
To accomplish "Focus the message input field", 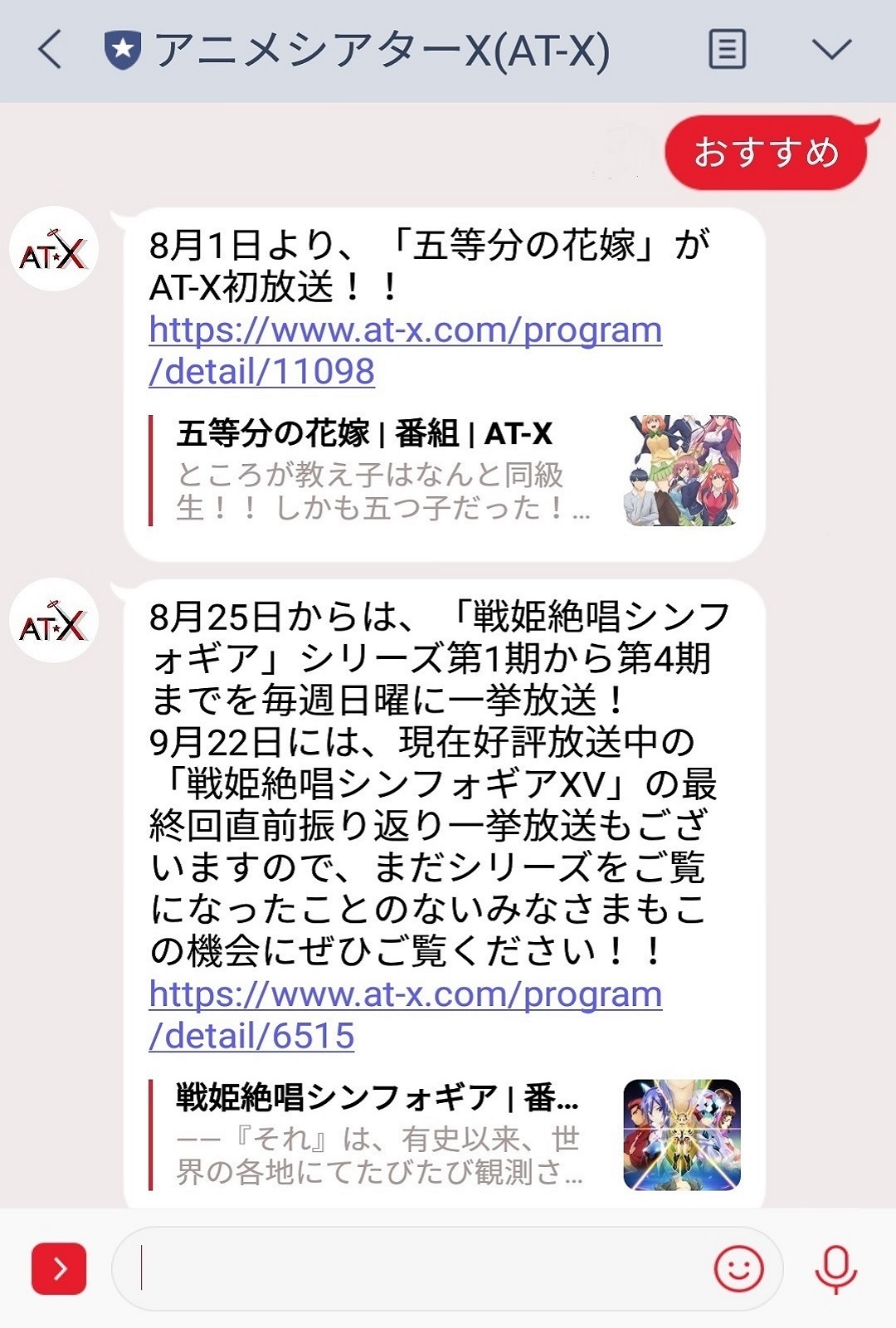I will tap(415, 1268).
